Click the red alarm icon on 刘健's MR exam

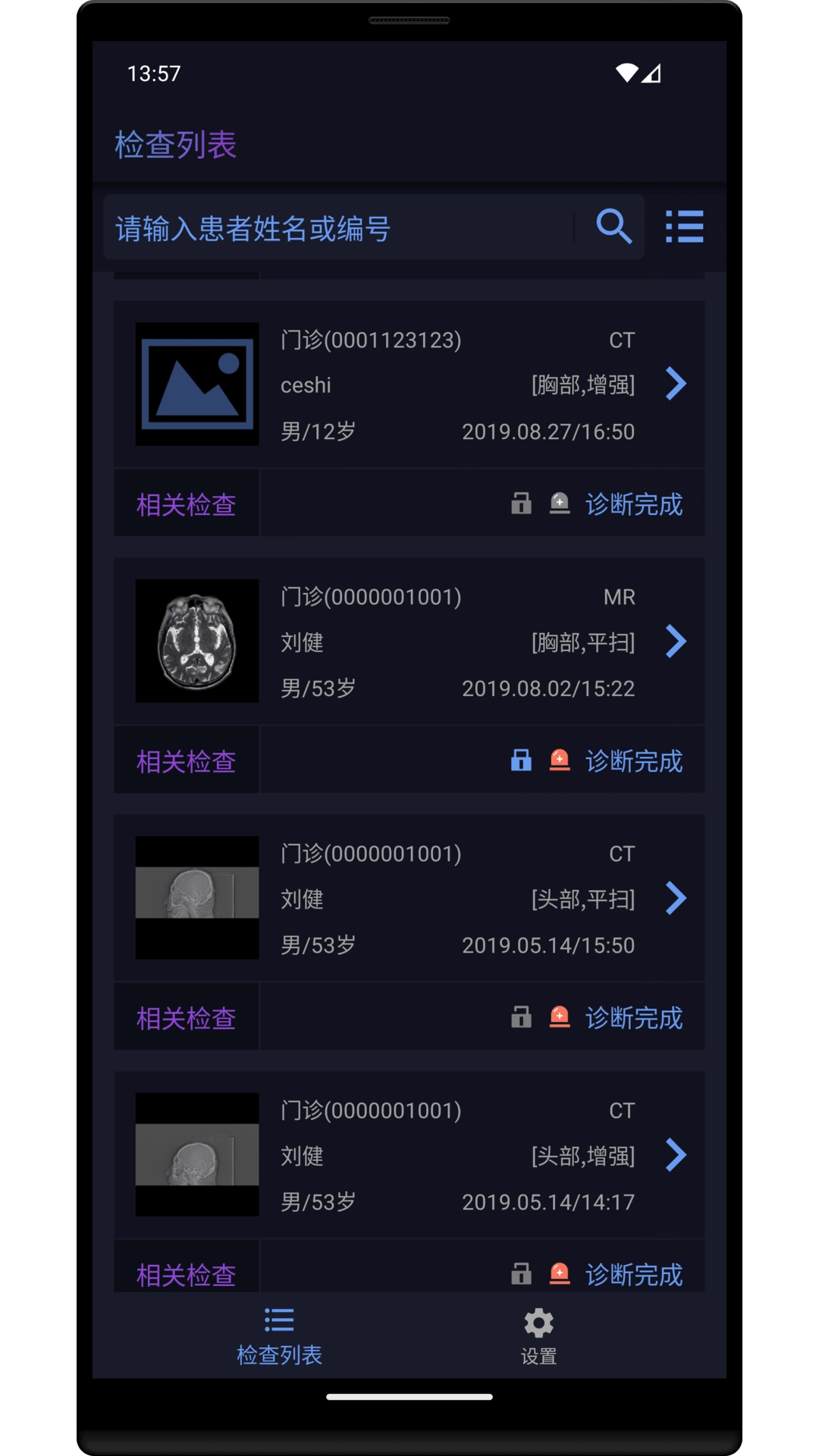pyautogui.click(x=559, y=760)
